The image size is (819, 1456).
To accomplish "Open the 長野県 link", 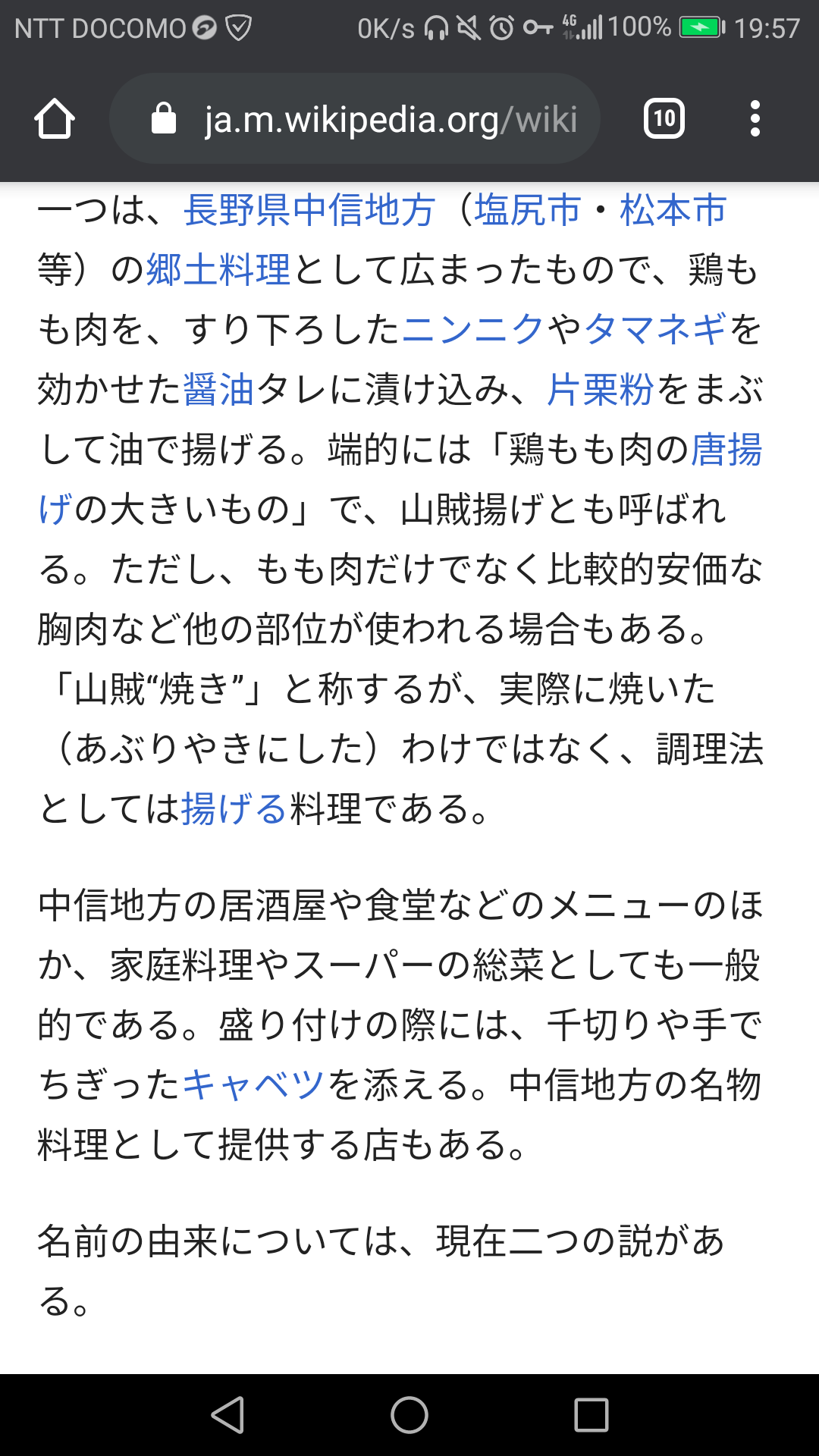I will 237,210.
